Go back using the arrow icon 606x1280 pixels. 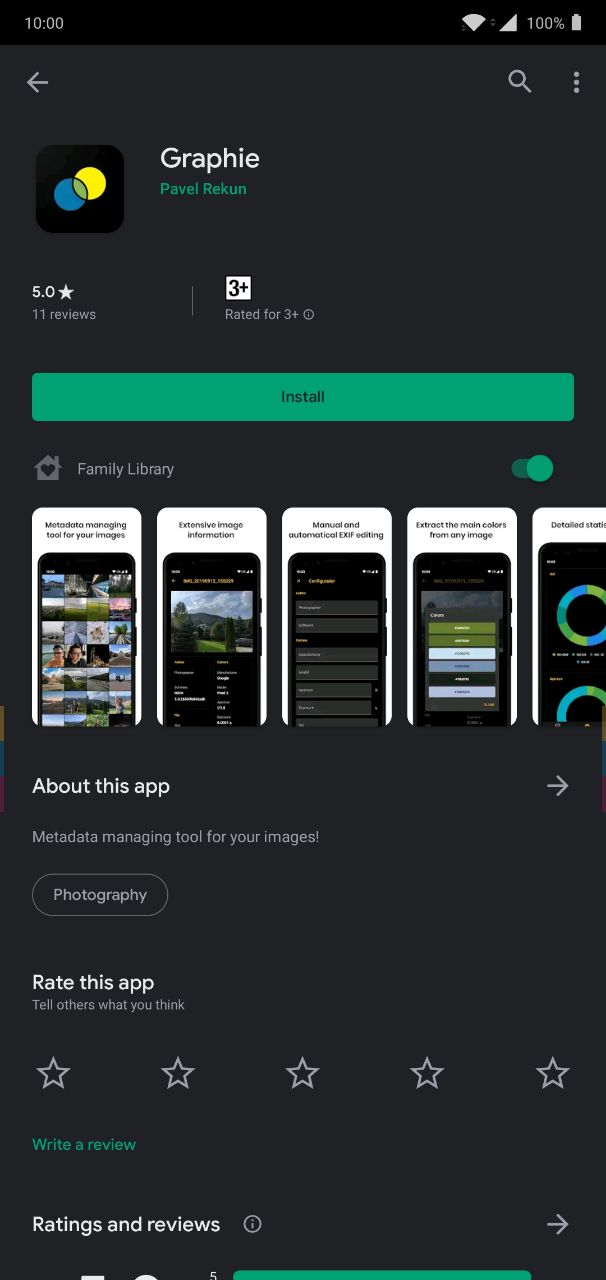38,83
